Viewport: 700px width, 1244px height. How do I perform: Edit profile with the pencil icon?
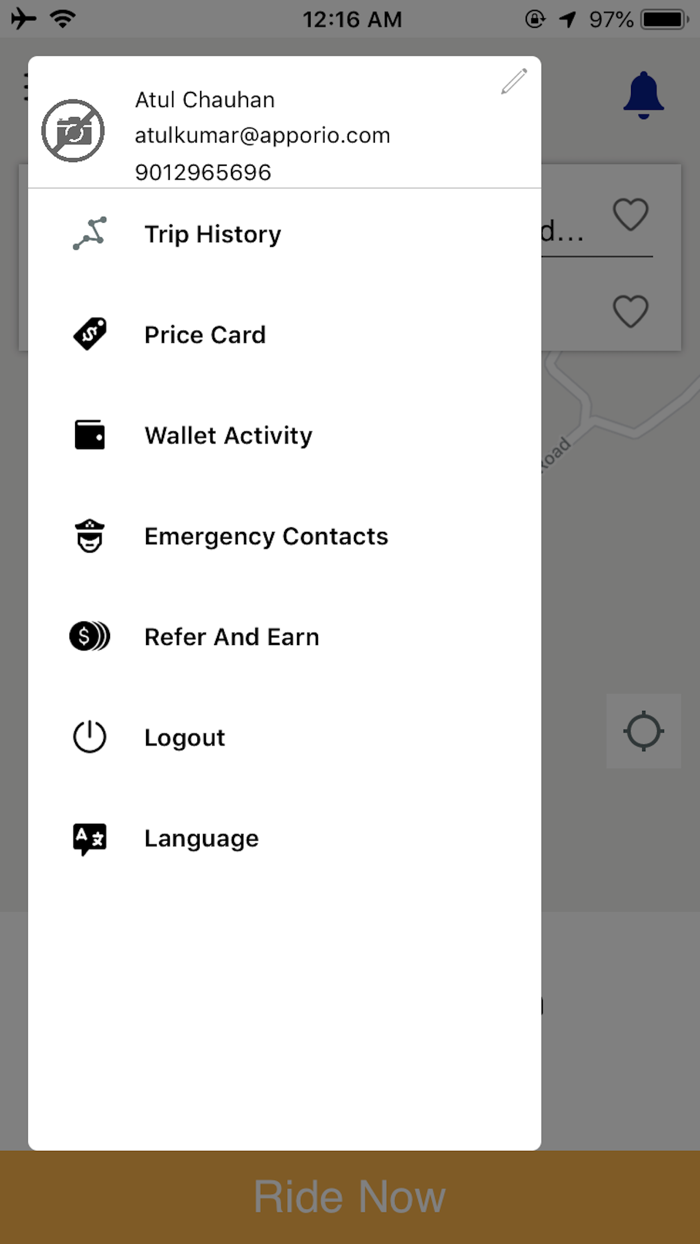pyautogui.click(x=514, y=82)
